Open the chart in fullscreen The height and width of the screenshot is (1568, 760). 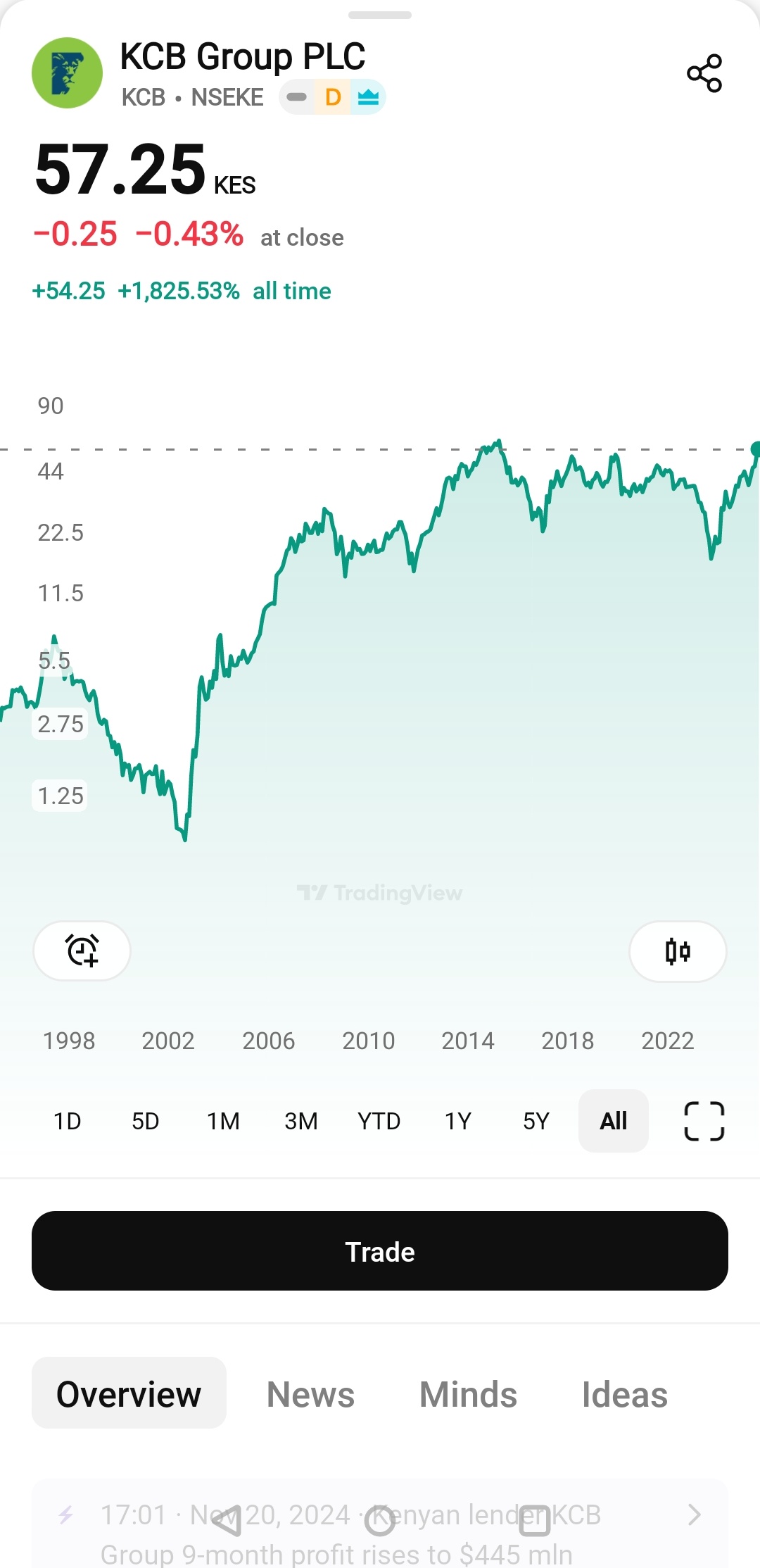click(704, 1121)
